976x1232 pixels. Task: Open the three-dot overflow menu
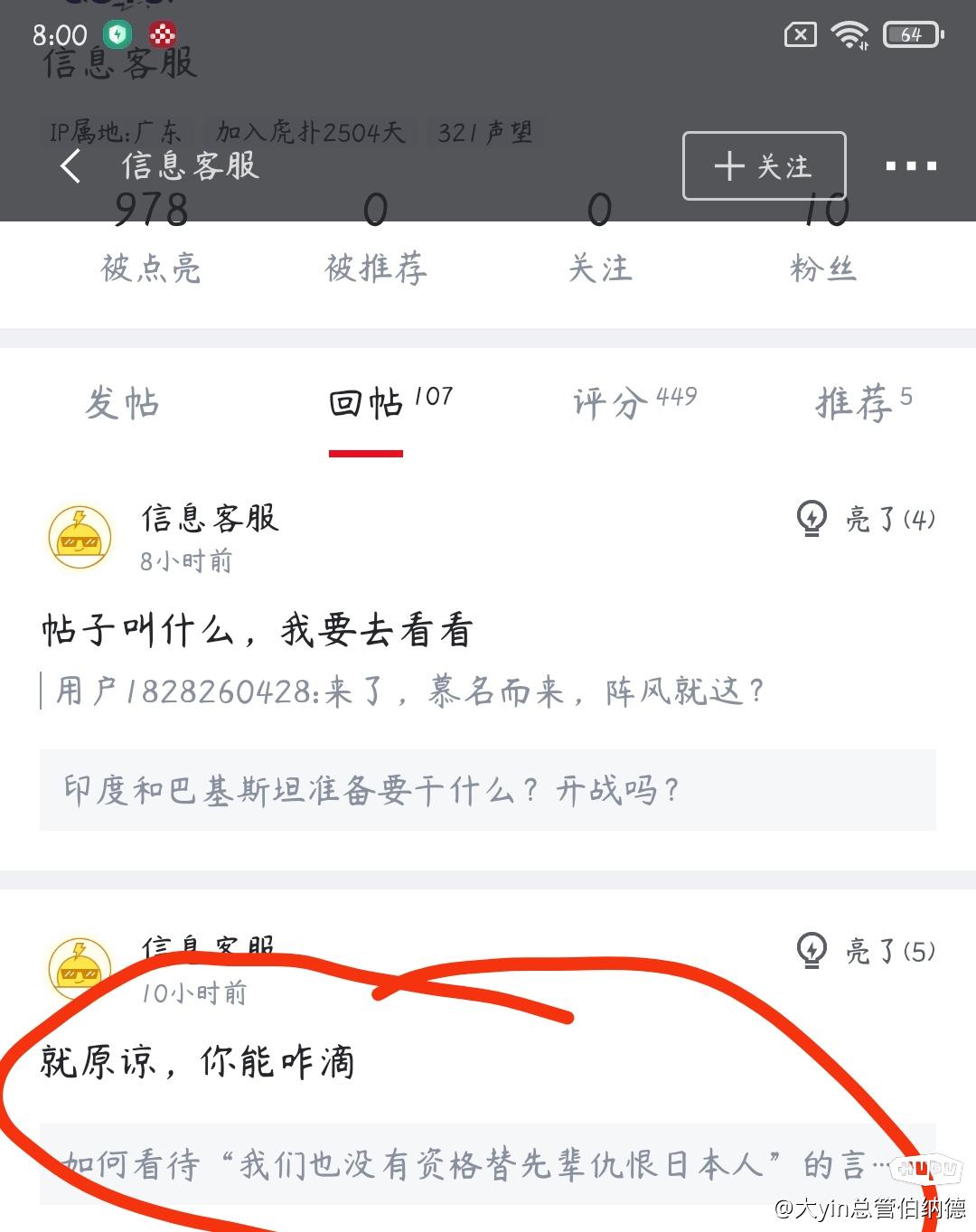[x=910, y=166]
